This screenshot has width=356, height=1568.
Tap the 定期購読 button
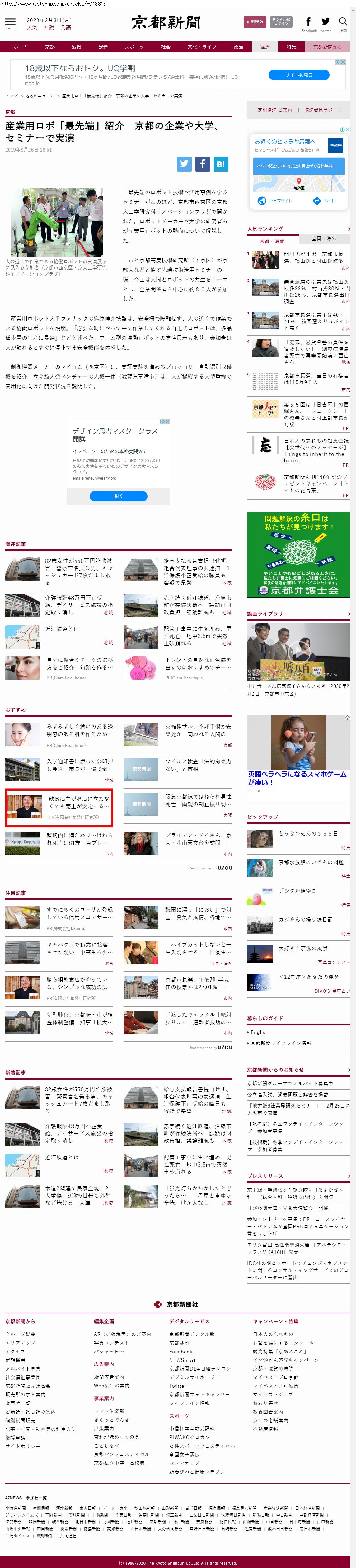255,22
